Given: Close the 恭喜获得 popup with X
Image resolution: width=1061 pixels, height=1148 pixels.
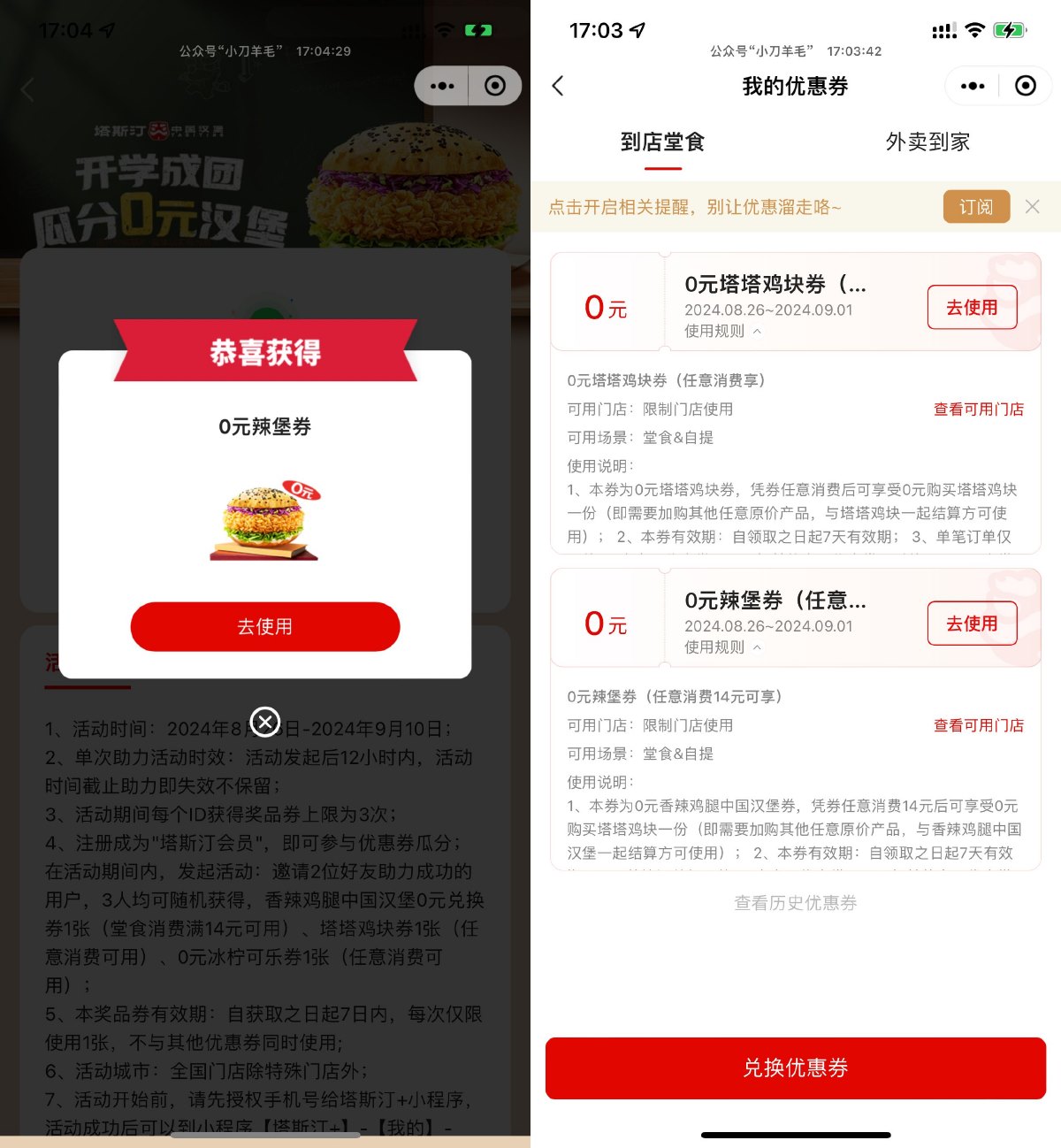Looking at the screenshot, I should click(x=265, y=722).
